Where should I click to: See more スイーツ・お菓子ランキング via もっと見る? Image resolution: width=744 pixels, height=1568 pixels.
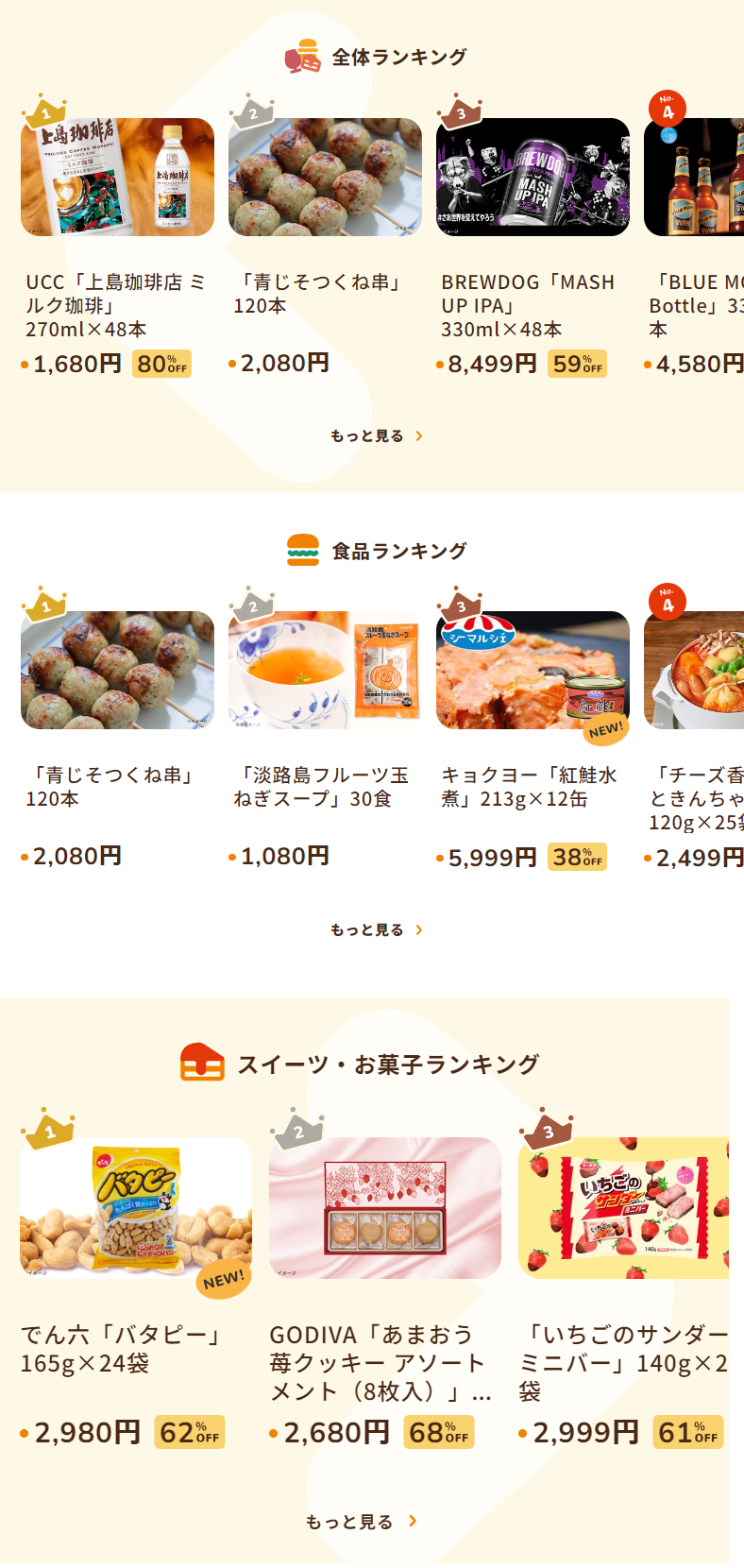(362, 1522)
